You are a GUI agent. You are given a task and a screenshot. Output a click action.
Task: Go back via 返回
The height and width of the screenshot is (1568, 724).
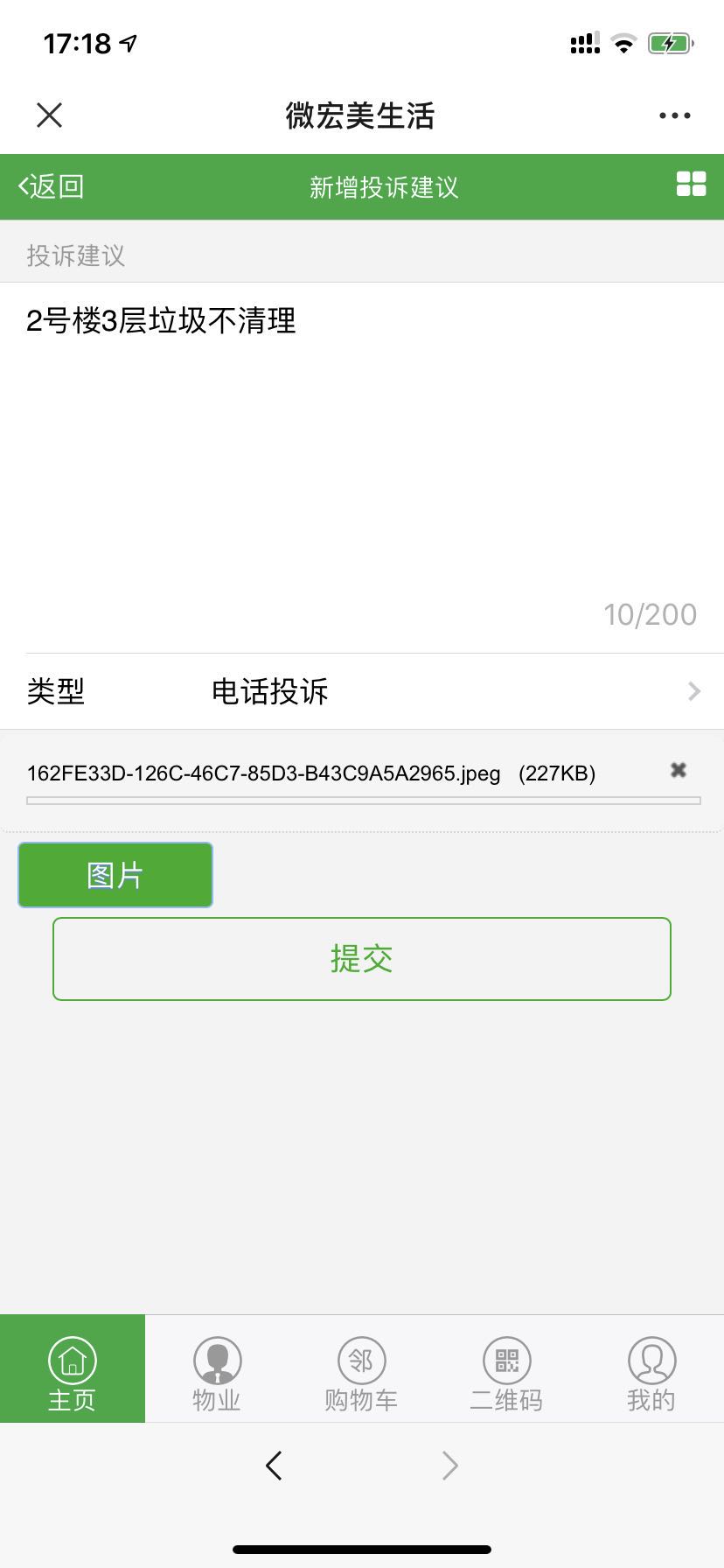pos(52,186)
